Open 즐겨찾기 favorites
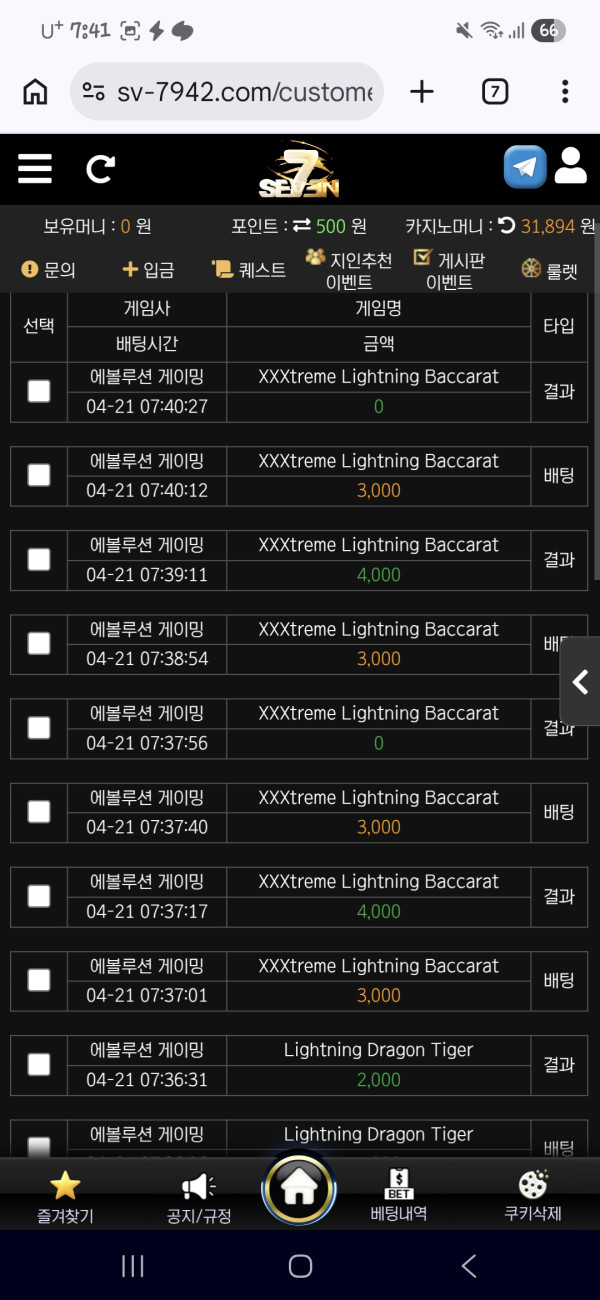 point(65,1197)
